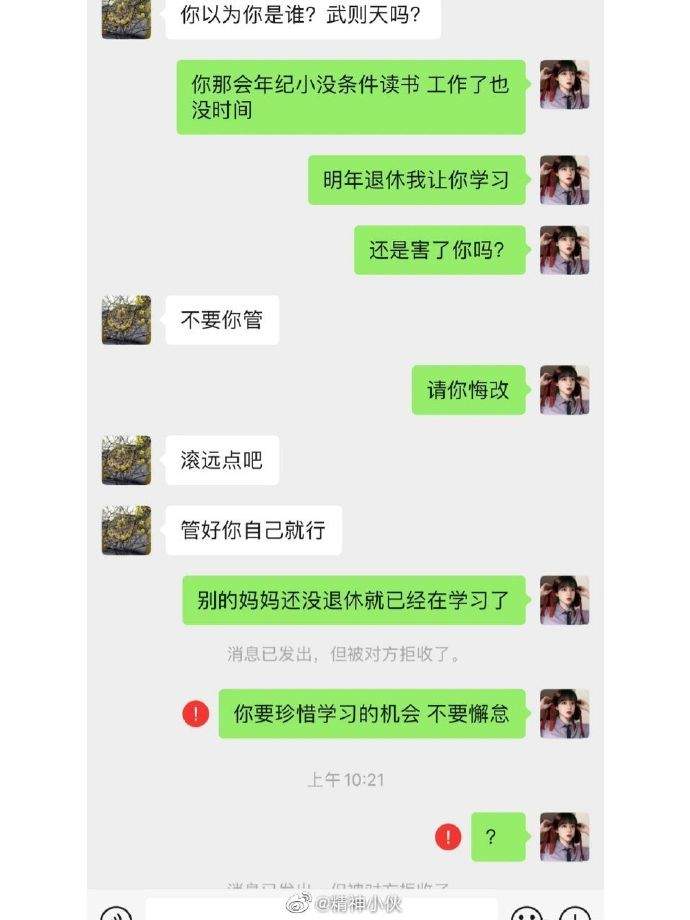Image resolution: width=690 pixels, height=920 pixels.
Task: Focus the message input field
Action: pyautogui.click(x=320, y=910)
